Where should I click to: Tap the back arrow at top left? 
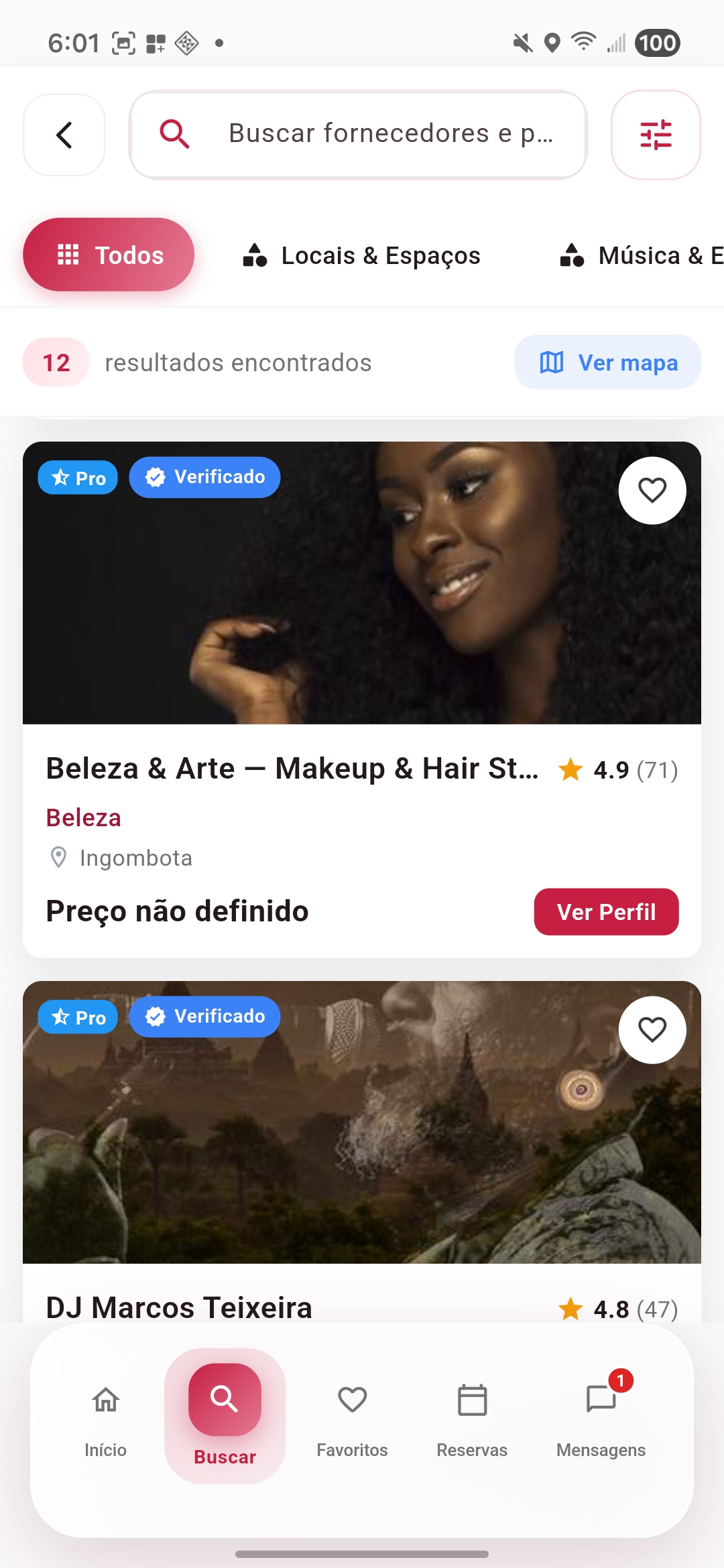point(64,134)
